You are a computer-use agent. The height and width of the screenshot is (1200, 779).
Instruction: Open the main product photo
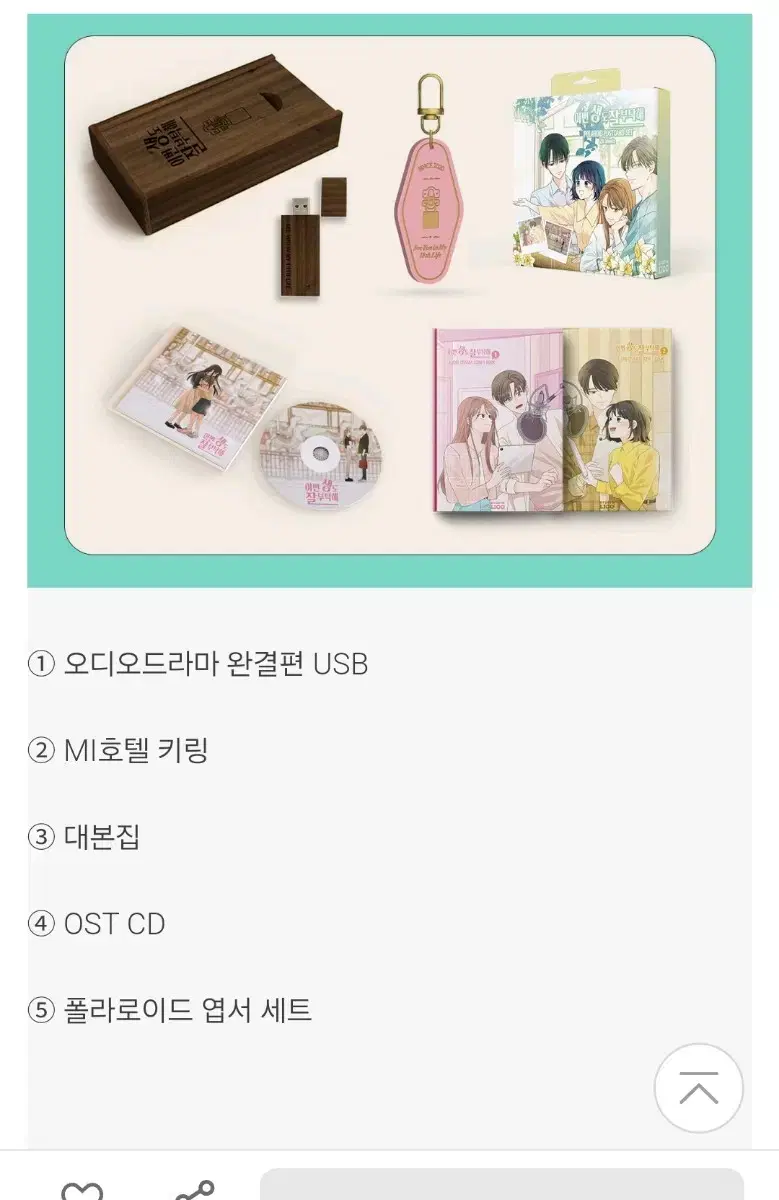[389, 300]
